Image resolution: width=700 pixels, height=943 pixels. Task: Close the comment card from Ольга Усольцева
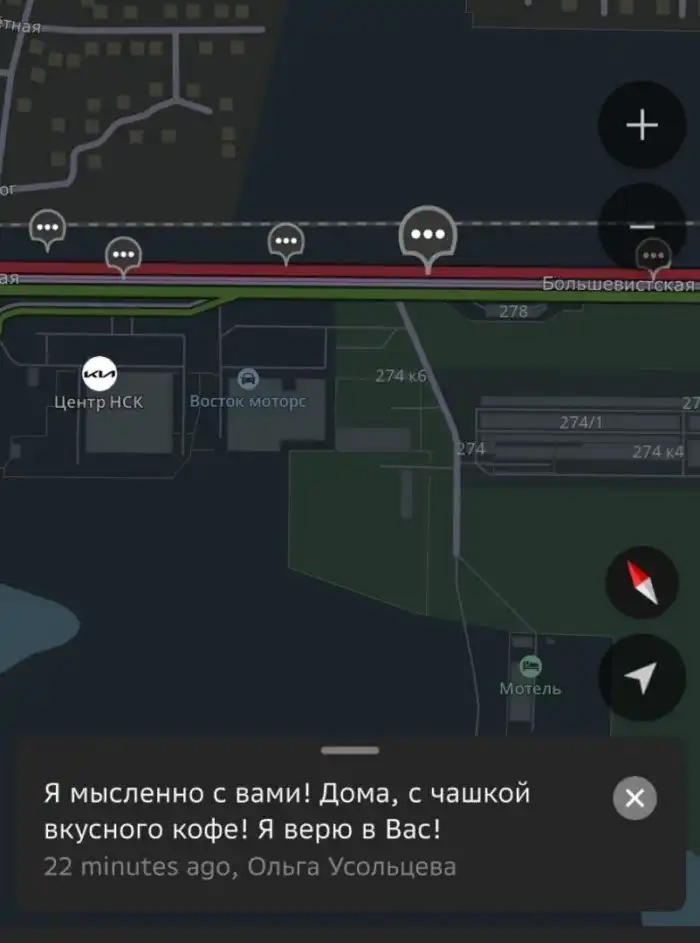pyautogui.click(x=634, y=798)
